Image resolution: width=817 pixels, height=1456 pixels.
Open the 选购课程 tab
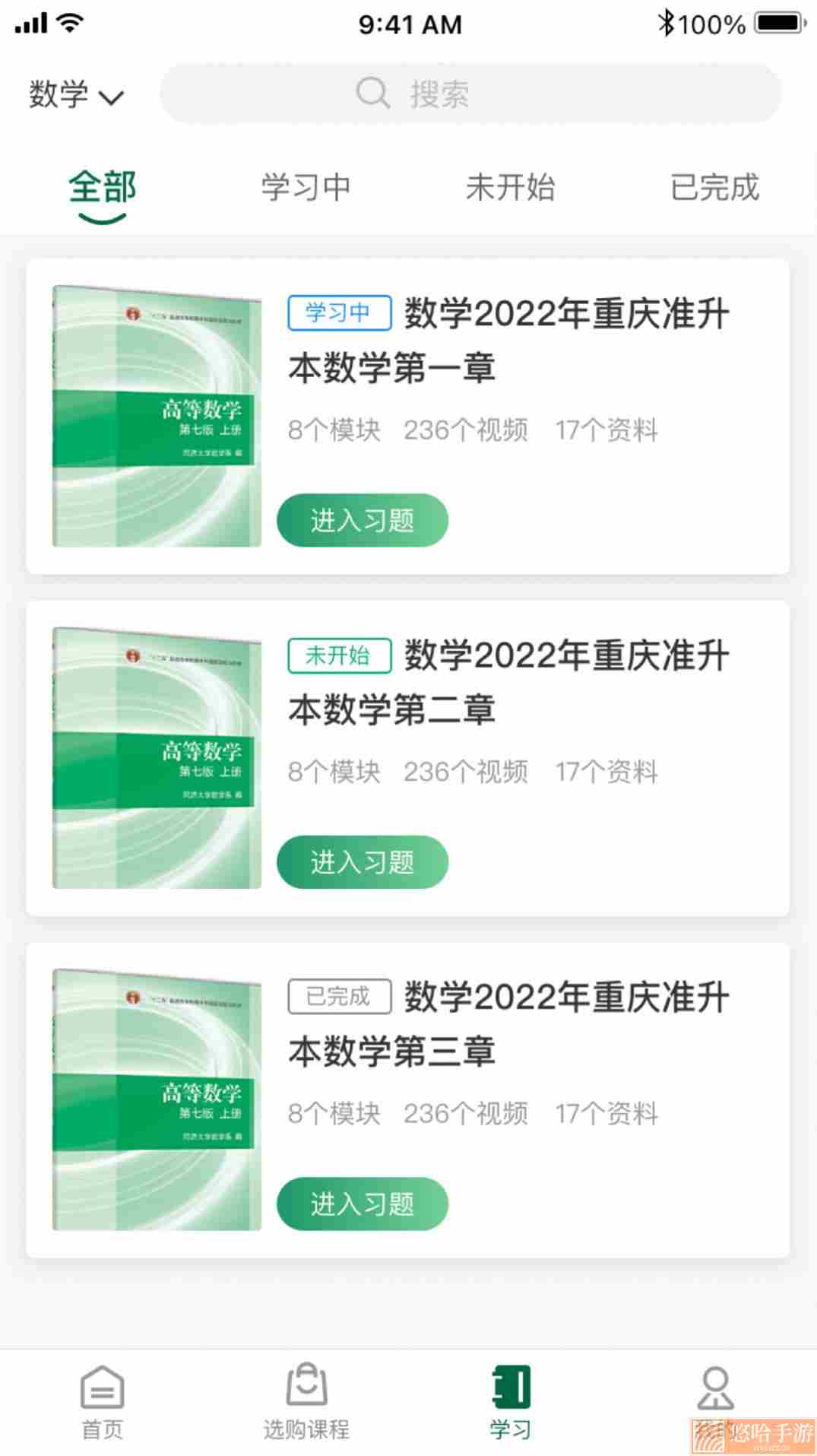point(306,1403)
